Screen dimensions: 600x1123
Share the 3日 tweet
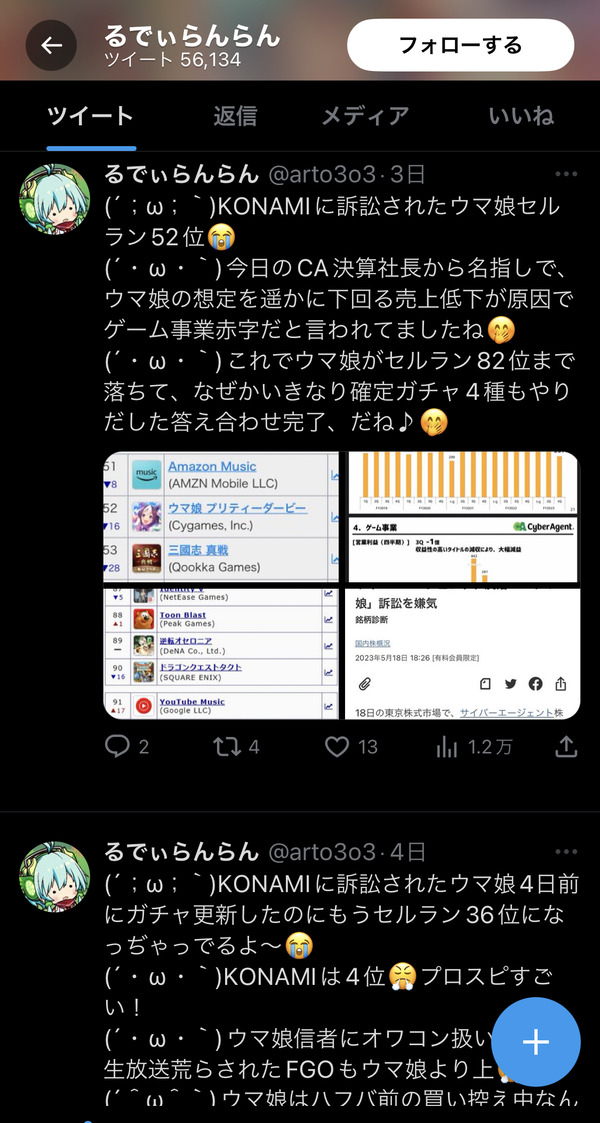(566, 747)
